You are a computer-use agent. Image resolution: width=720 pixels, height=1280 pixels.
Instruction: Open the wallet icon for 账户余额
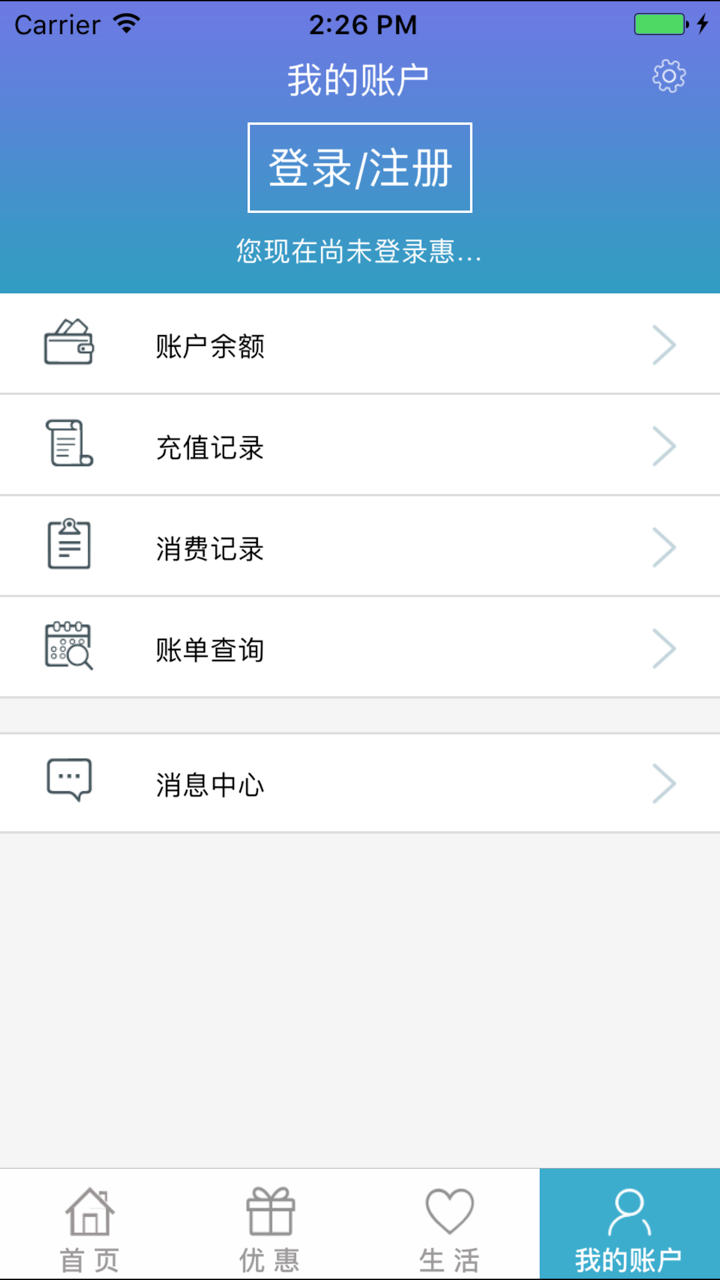pyautogui.click(x=68, y=343)
